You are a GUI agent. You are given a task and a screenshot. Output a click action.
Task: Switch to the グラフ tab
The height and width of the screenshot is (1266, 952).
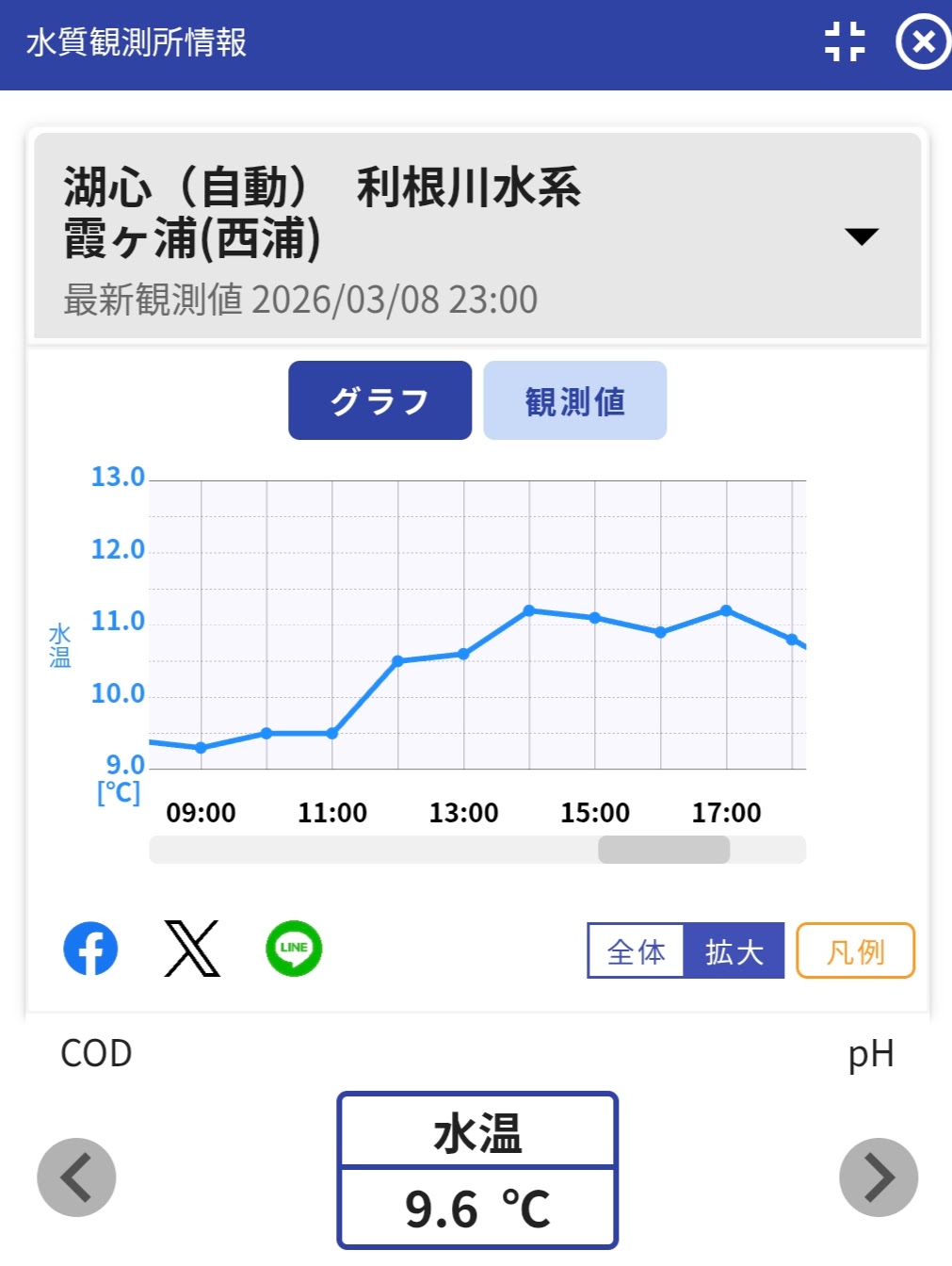coord(379,400)
